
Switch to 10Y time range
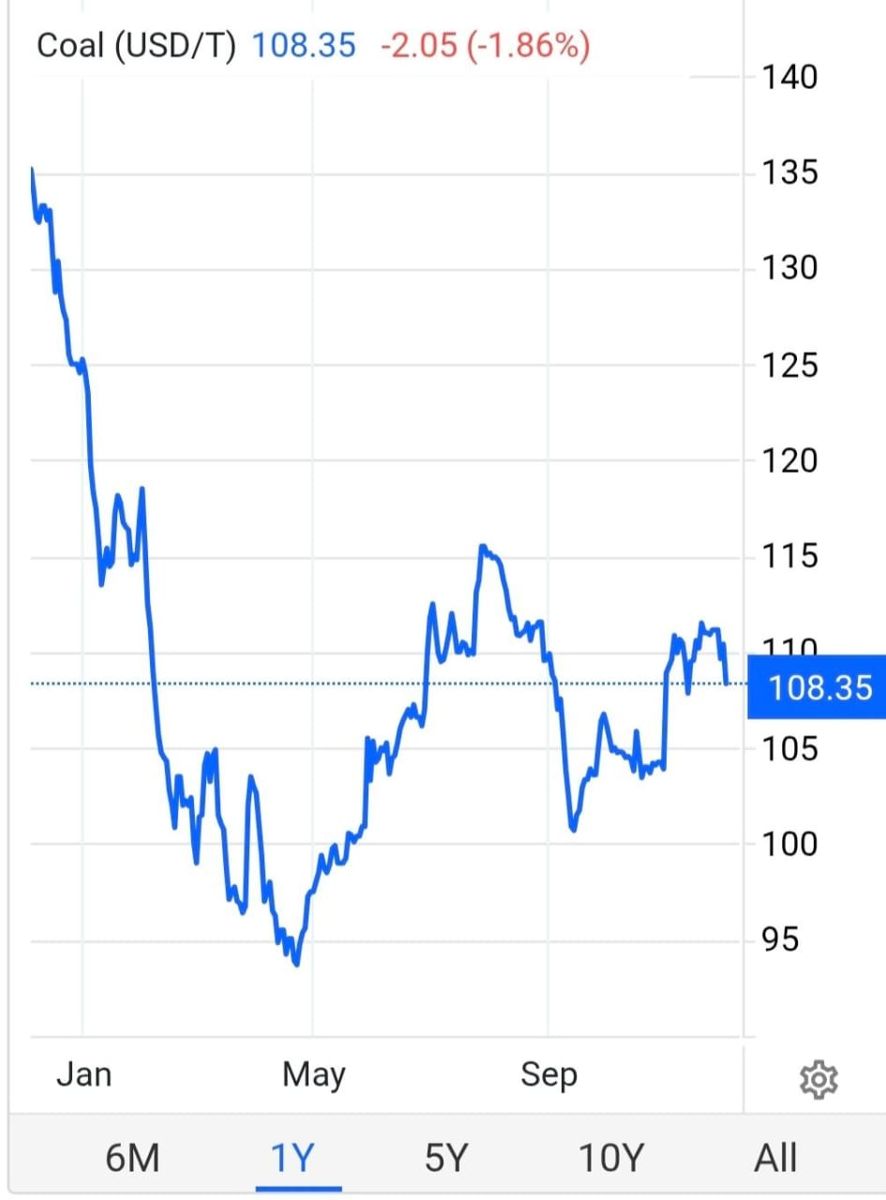point(610,1158)
